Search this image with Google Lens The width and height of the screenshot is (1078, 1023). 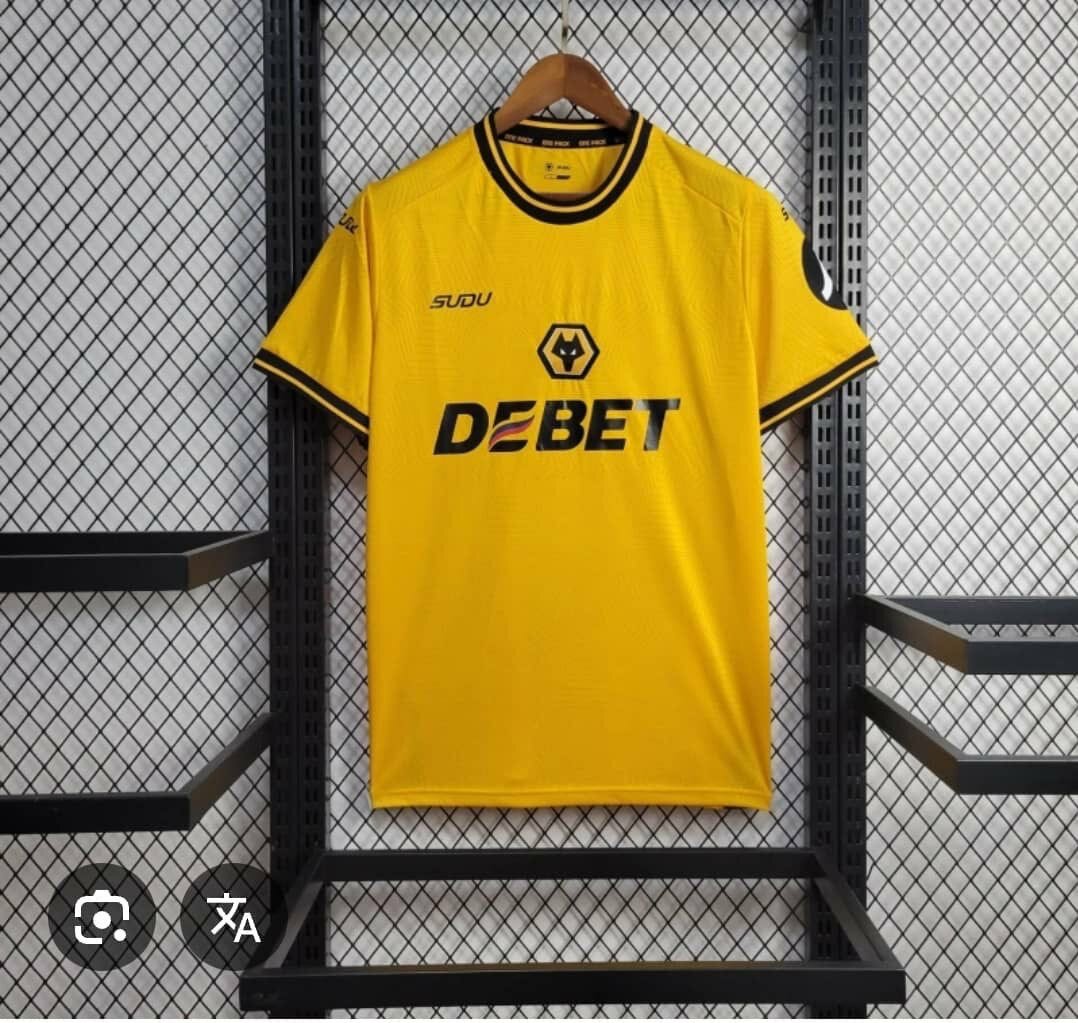(102, 916)
